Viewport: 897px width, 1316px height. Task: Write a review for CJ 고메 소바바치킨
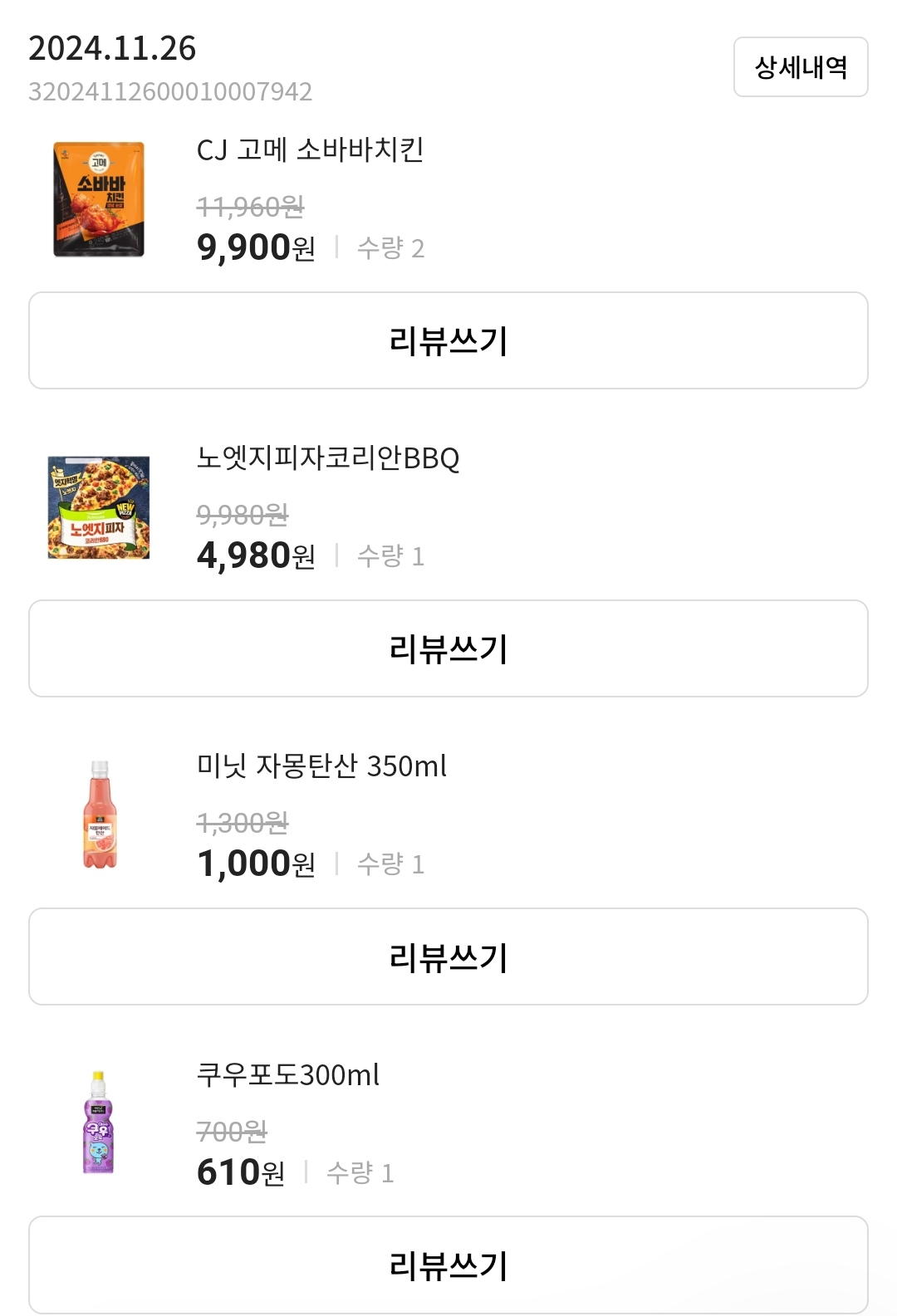click(448, 340)
